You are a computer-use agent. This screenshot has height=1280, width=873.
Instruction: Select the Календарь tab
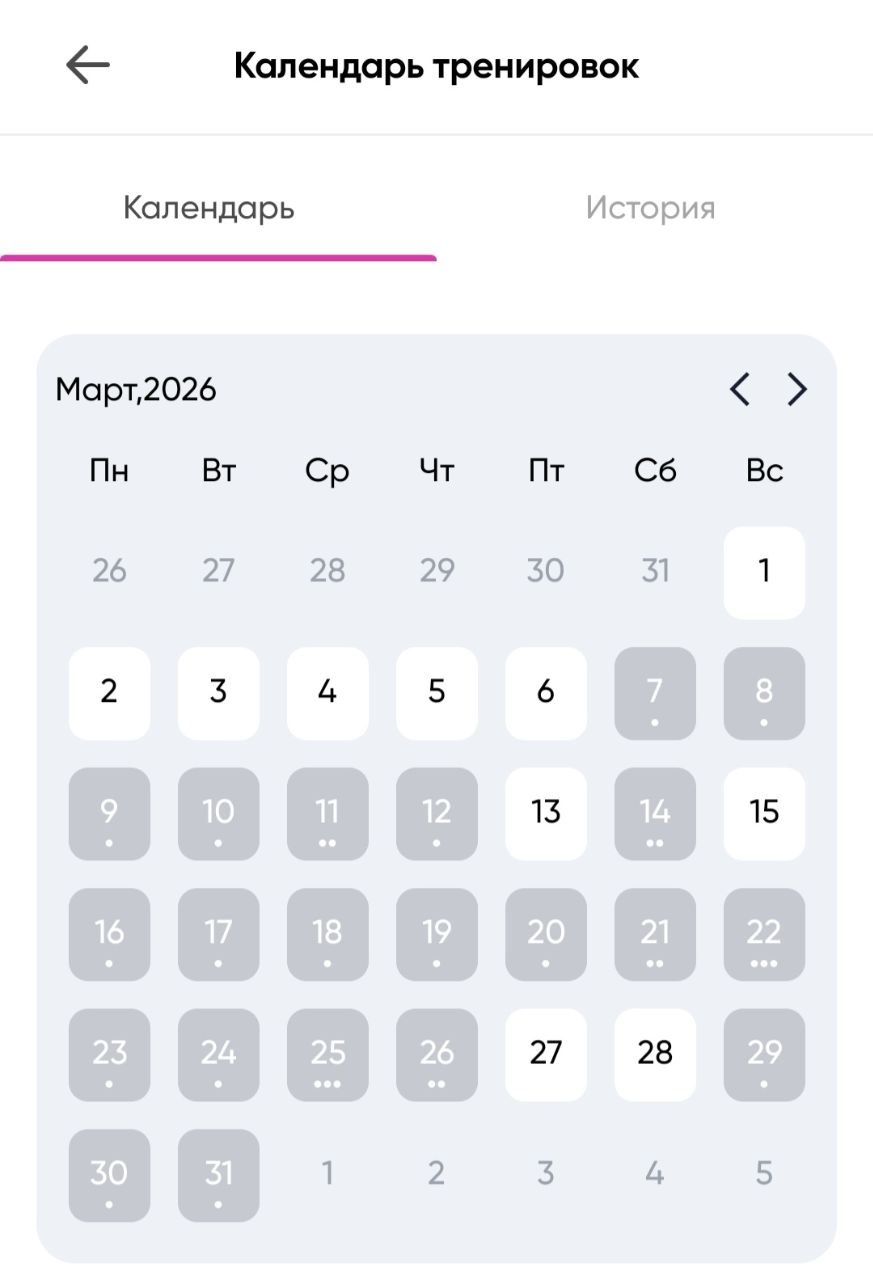coord(209,208)
